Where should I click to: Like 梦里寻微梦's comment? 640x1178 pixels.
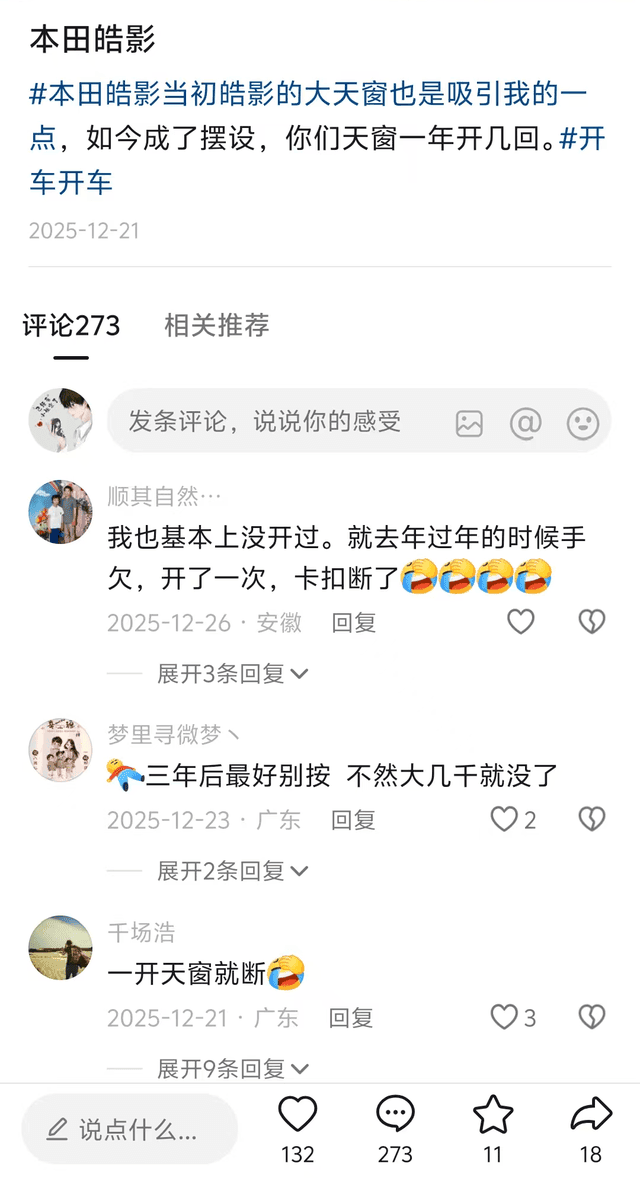[x=504, y=820]
